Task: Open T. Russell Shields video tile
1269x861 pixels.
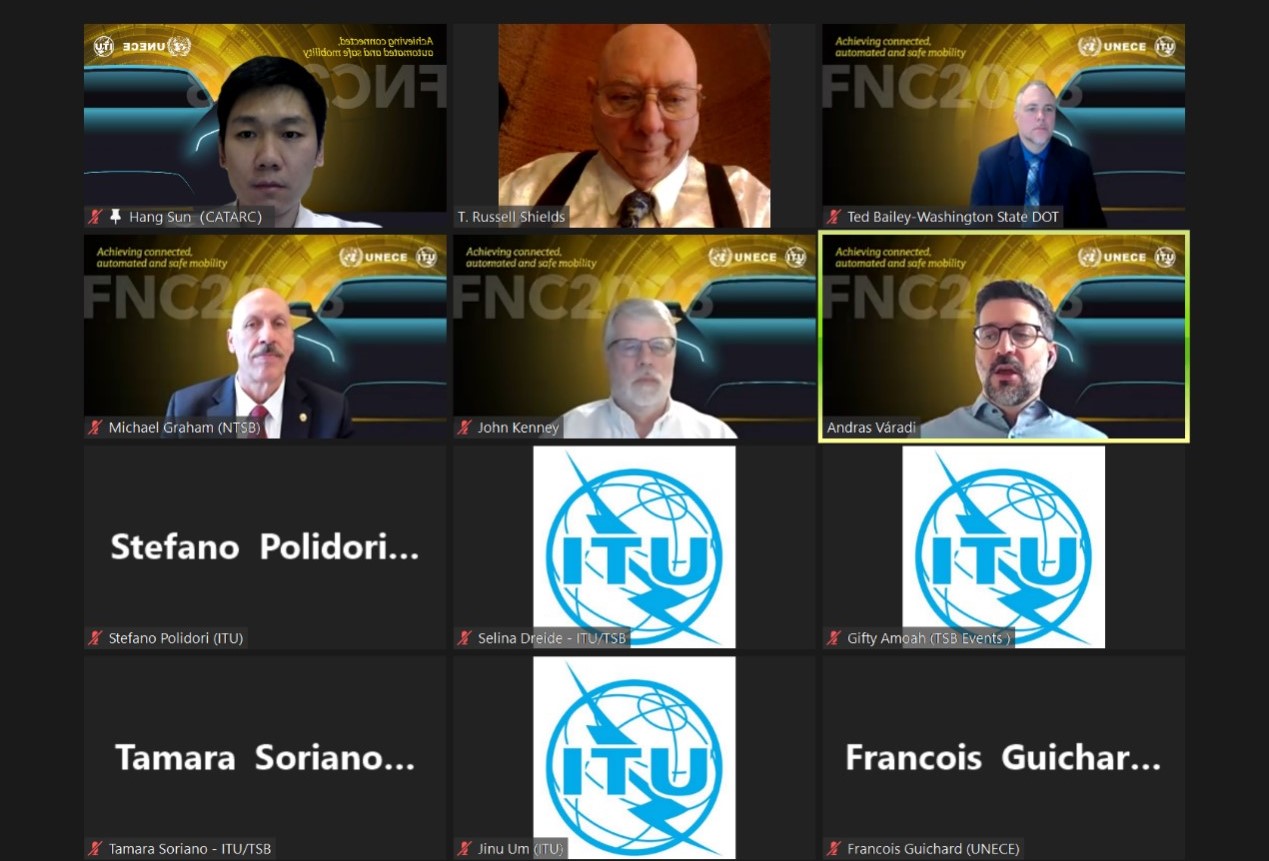Action: pyautogui.click(x=634, y=126)
